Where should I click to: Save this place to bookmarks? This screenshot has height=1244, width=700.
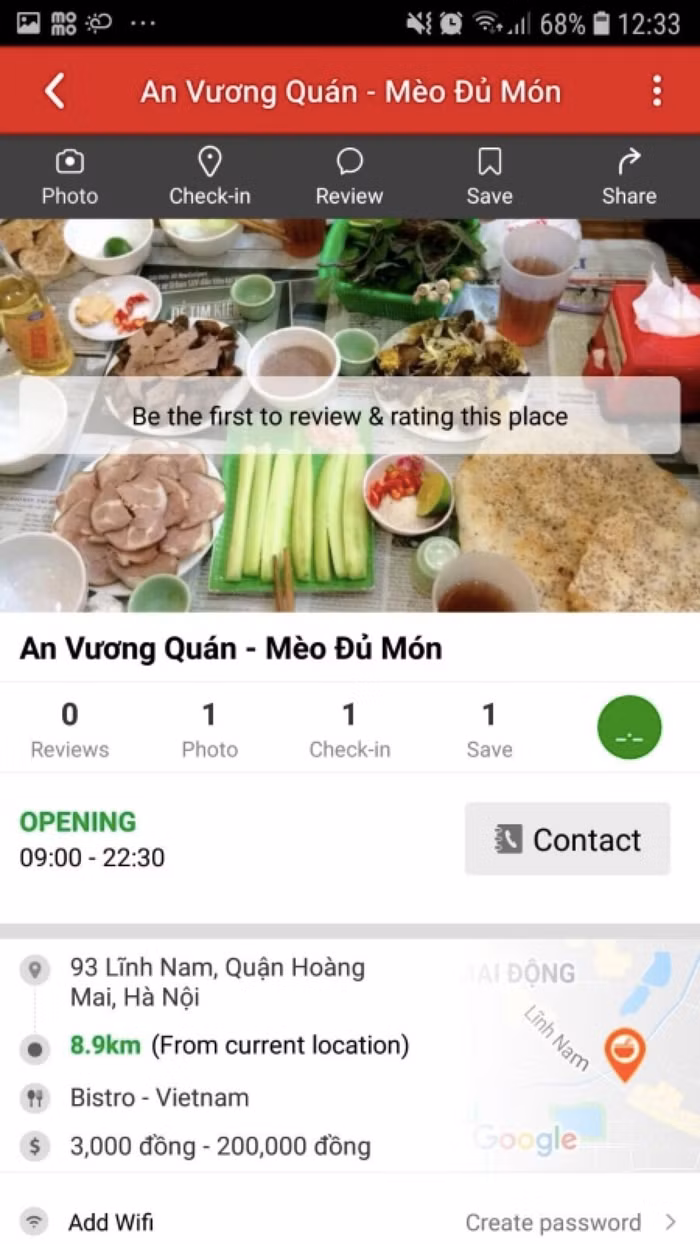point(489,177)
